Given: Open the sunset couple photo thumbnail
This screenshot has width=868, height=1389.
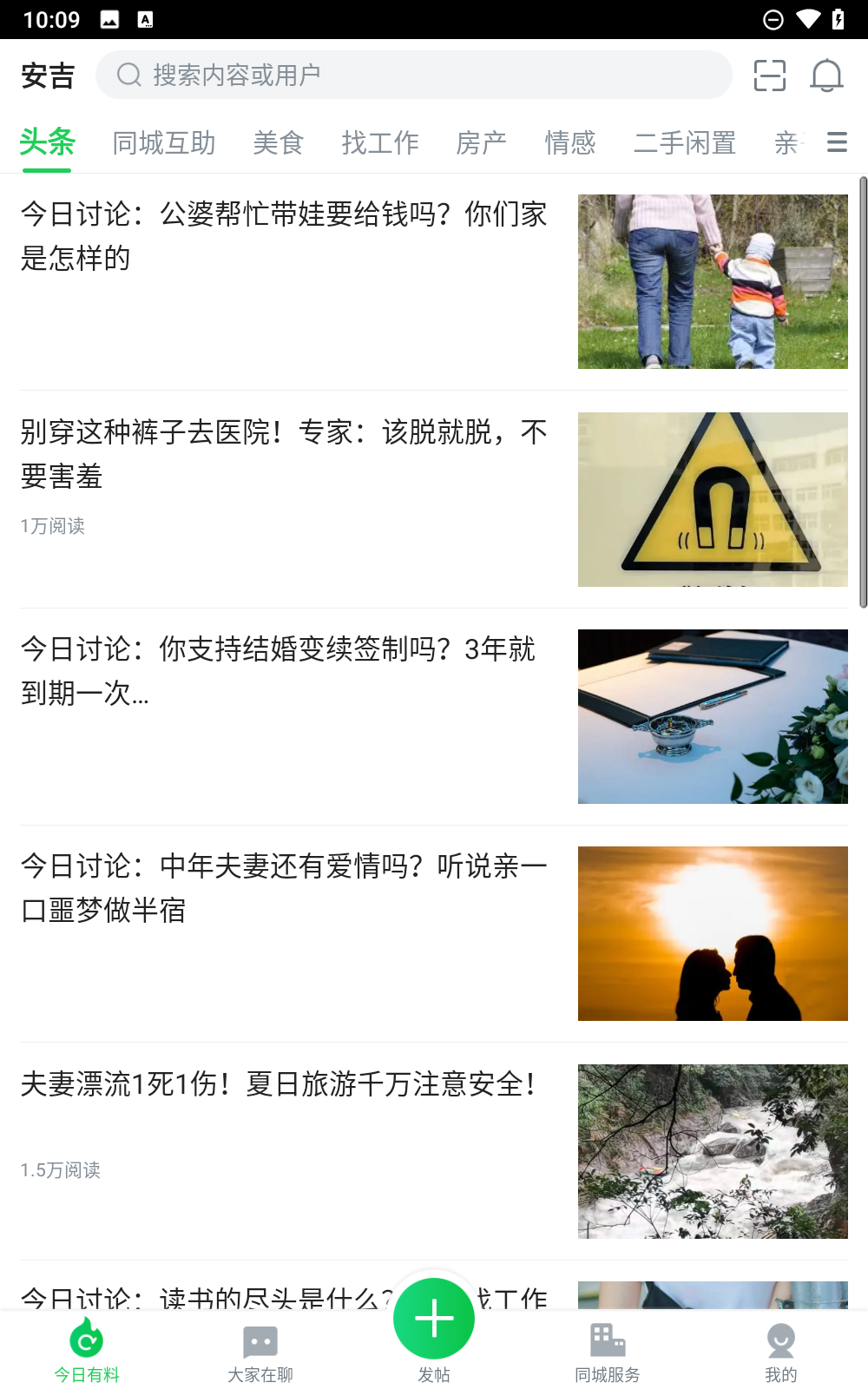Looking at the screenshot, I should point(713,933).
